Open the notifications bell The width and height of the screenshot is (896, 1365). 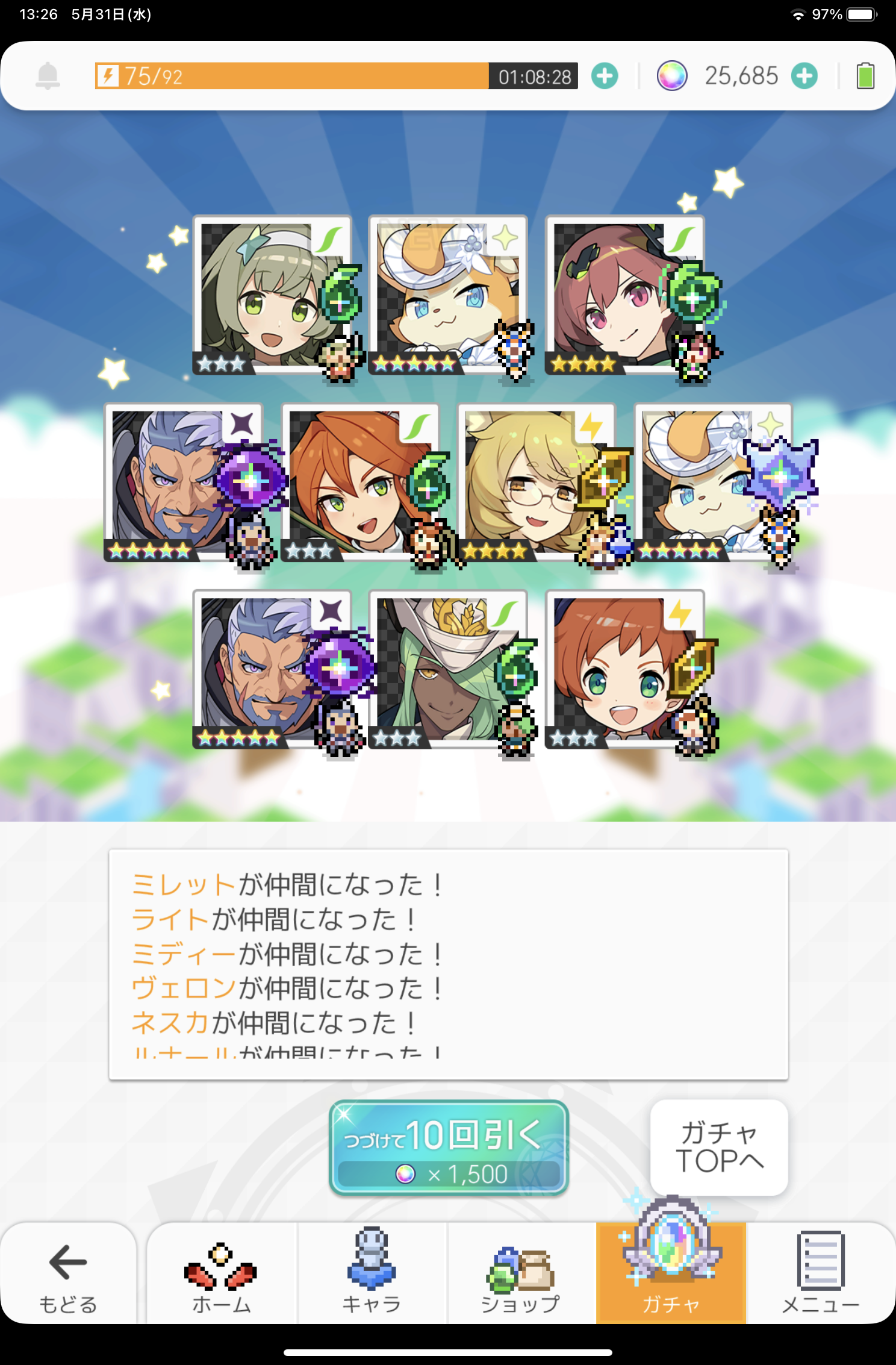click(x=48, y=76)
